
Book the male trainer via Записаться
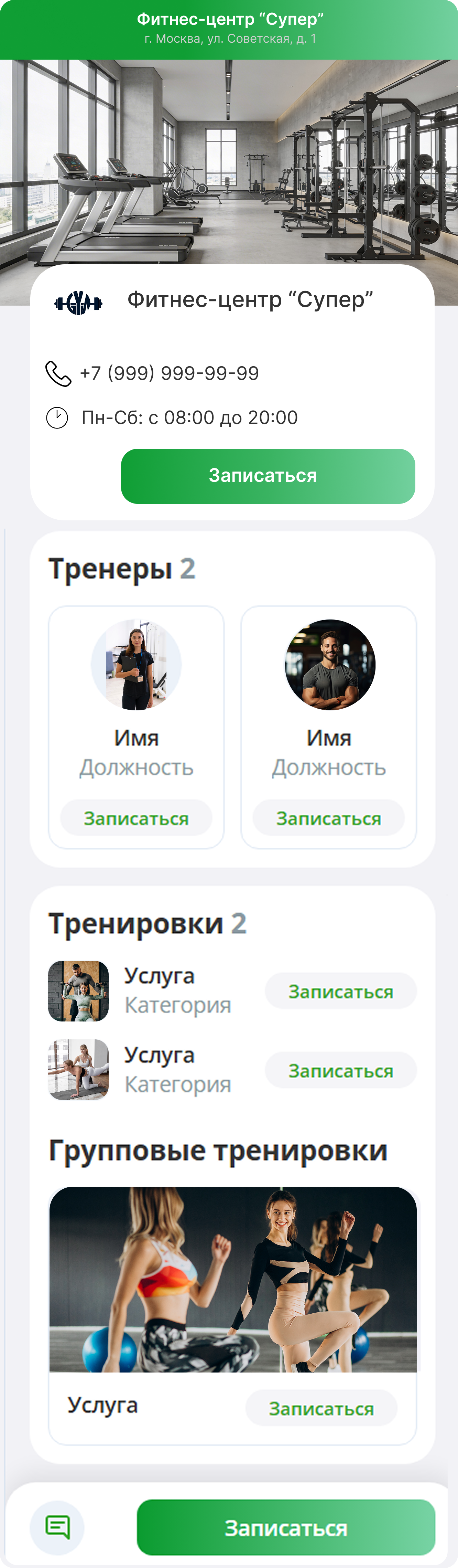pyautogui.click(x=328, y=818)
